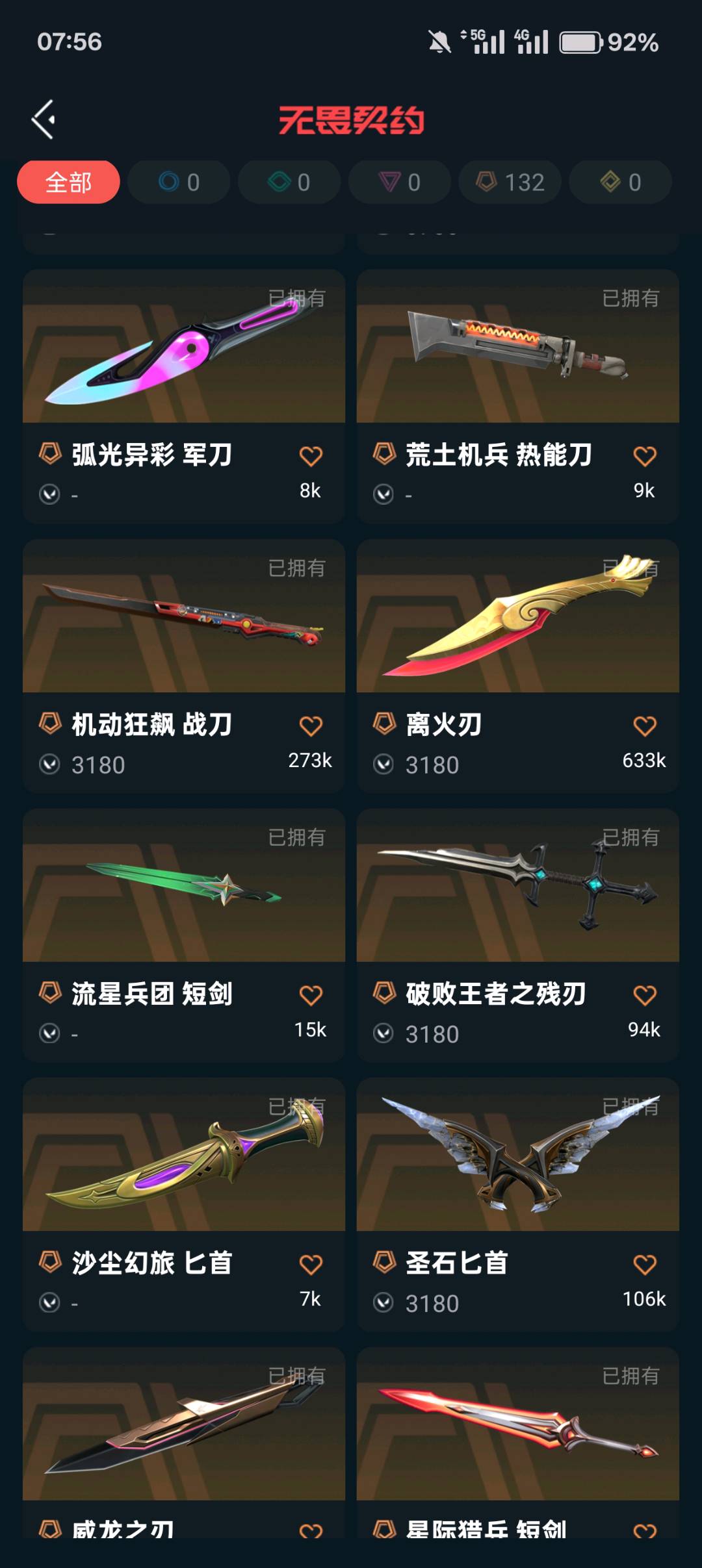Select the 全部 filter chip
Viewport: 702px width, 1568px height.
68,183
